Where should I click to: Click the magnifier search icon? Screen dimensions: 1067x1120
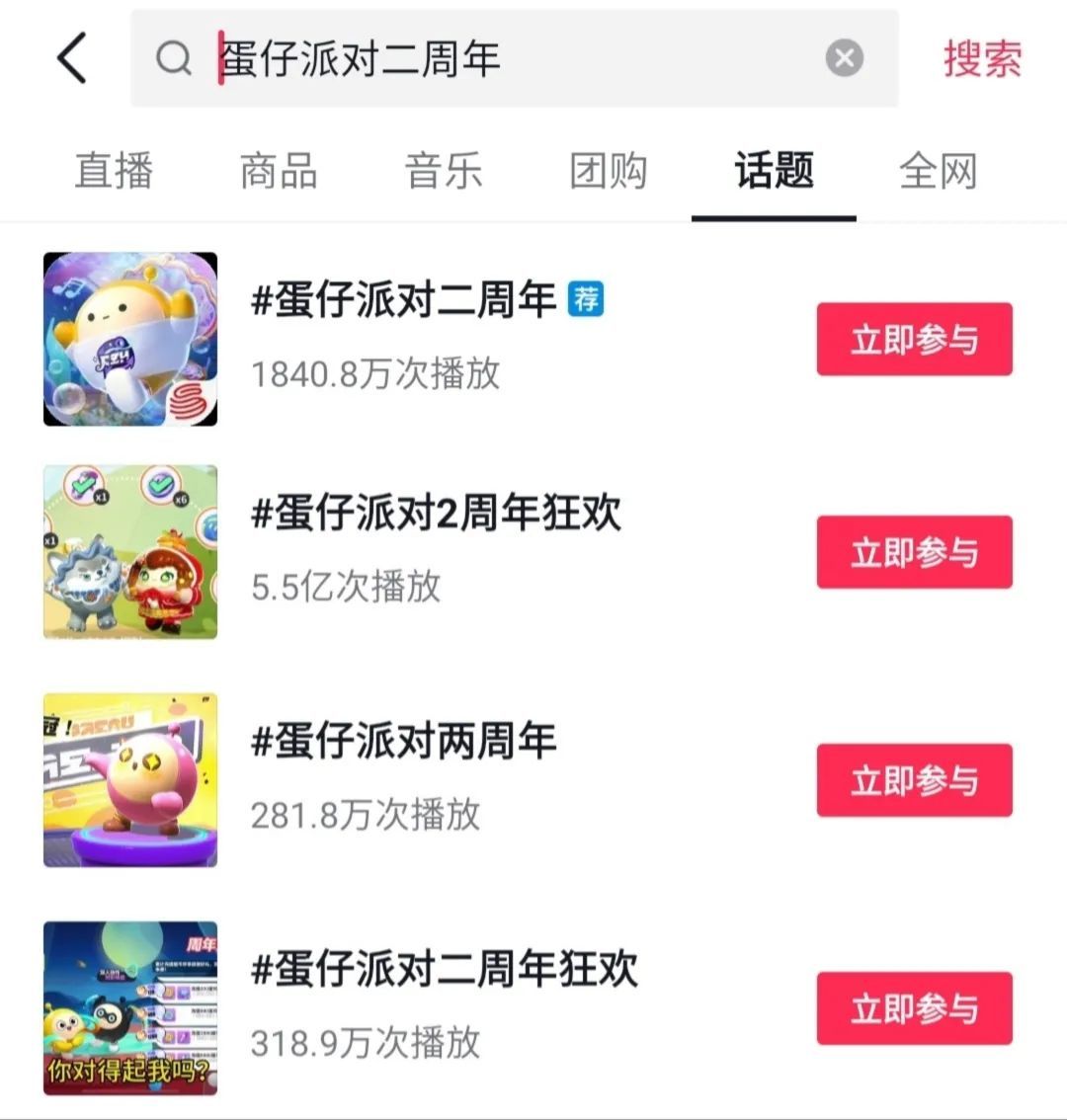coord(175,59)
